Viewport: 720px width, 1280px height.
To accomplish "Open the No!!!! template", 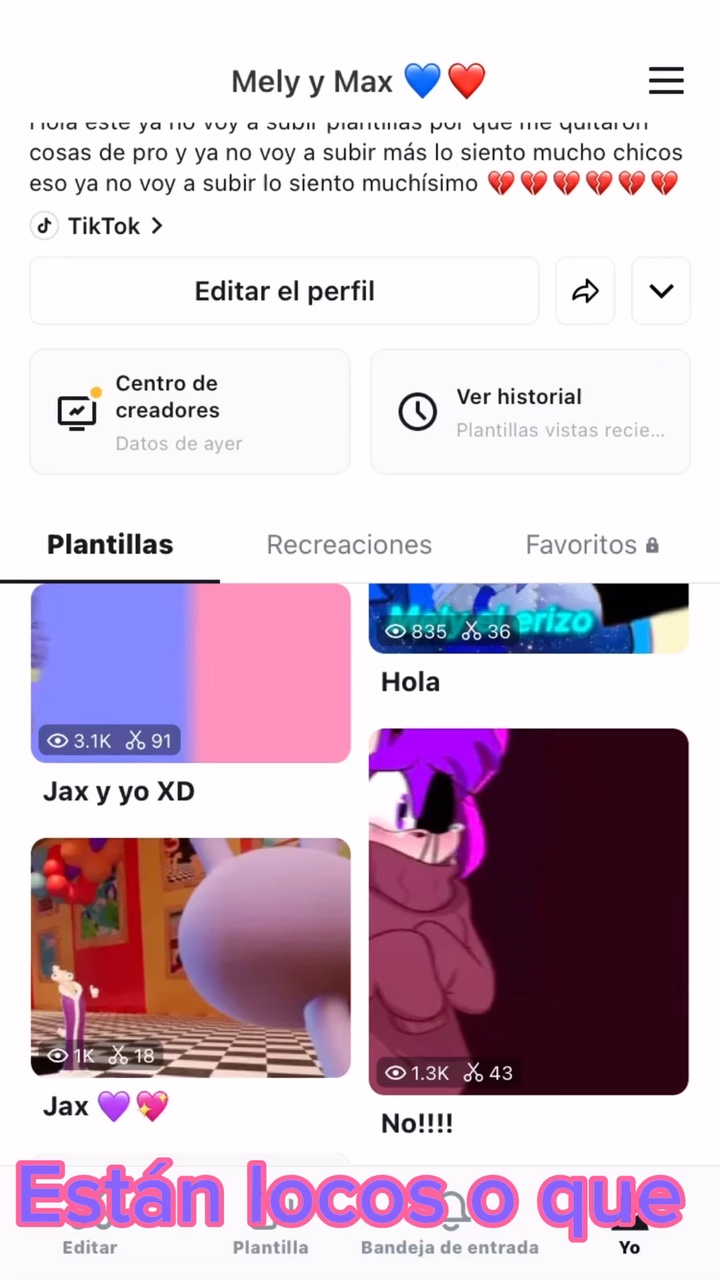I will pos(529,911).
